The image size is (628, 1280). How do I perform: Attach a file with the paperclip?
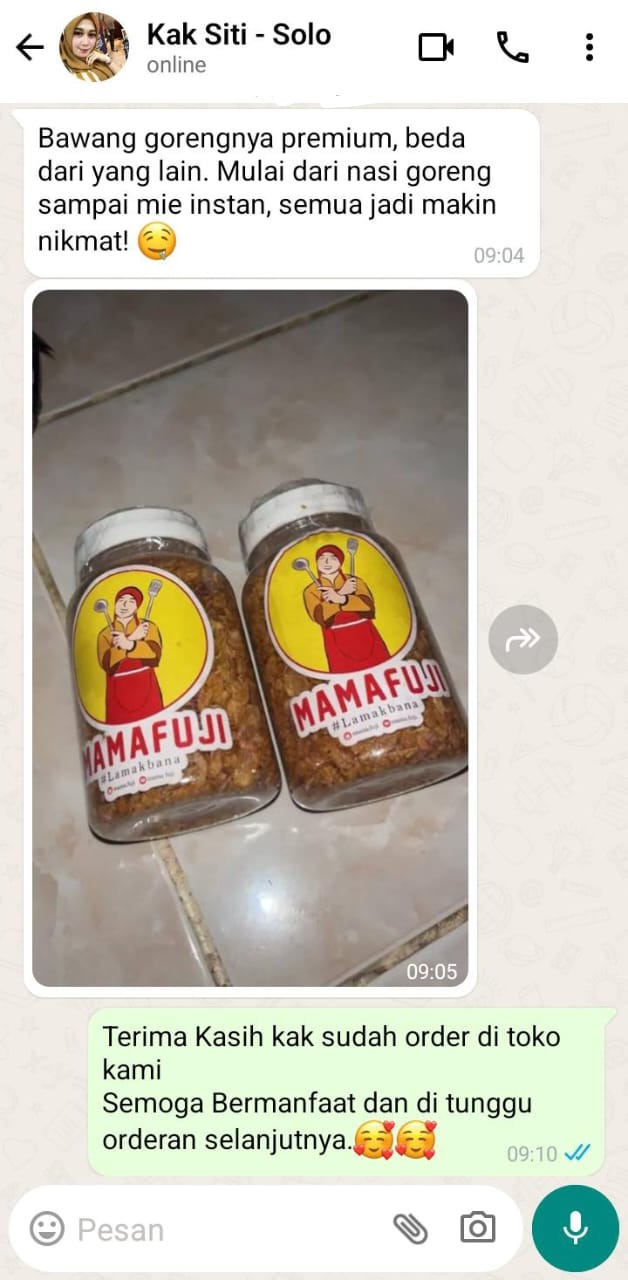point(410,1228)
